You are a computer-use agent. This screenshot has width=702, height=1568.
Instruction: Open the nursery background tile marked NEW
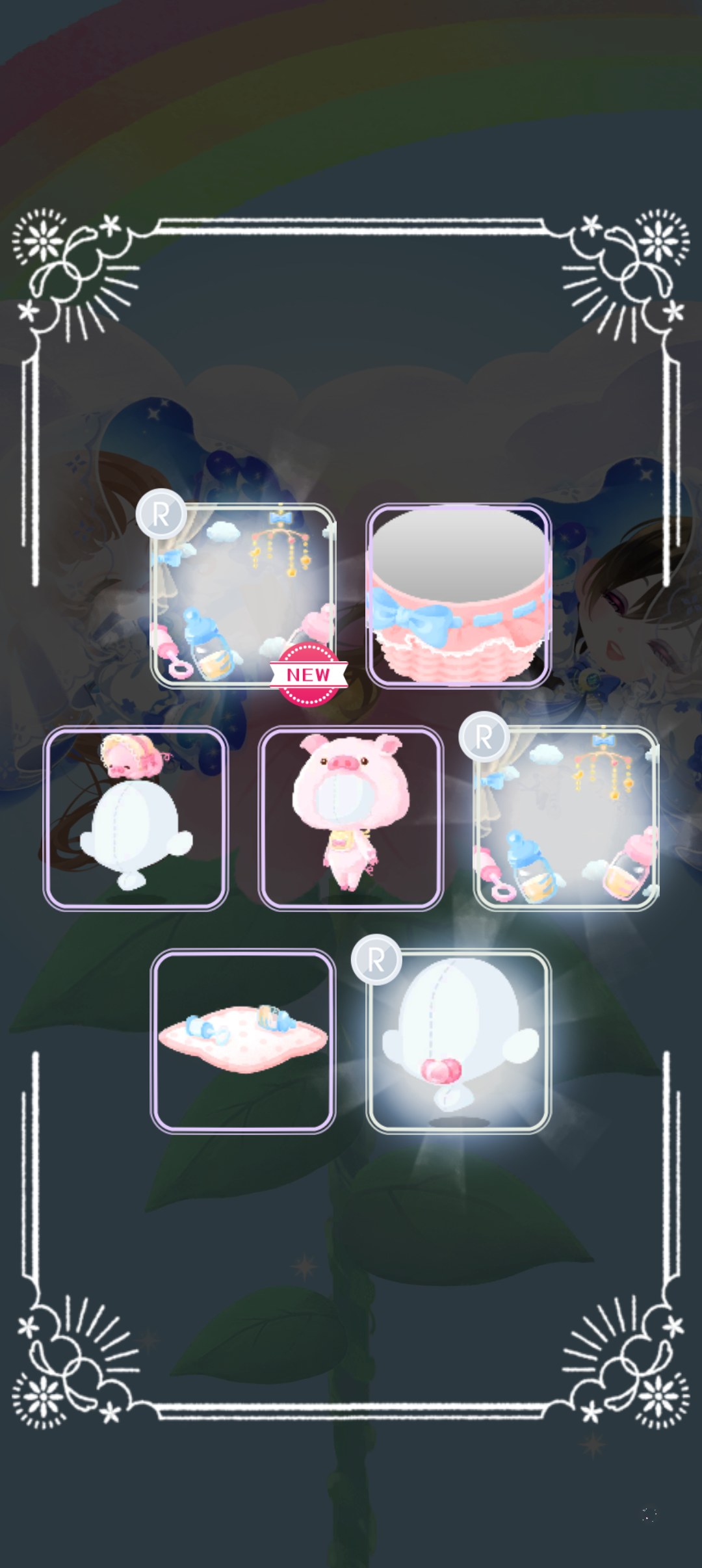click(242, 595)
